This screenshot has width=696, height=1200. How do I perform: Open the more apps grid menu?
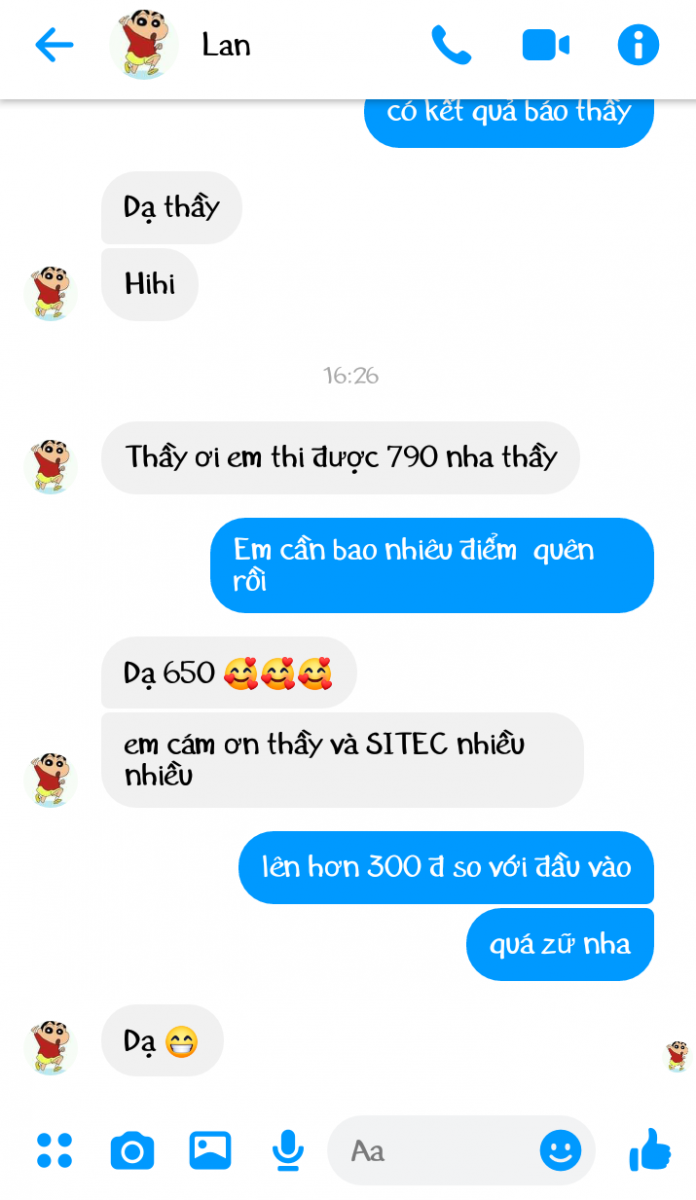pos(54,1151)
